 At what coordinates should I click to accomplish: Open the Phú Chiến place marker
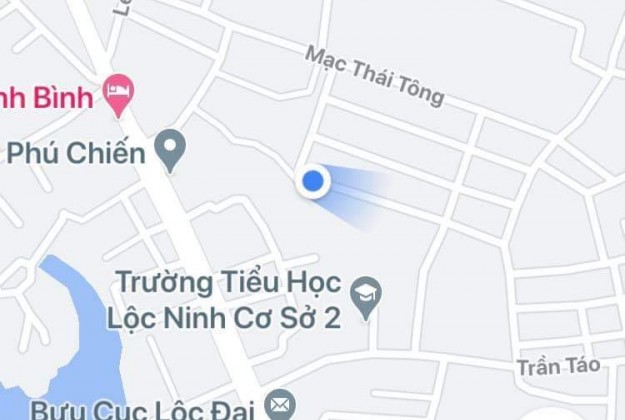[172, 150]
